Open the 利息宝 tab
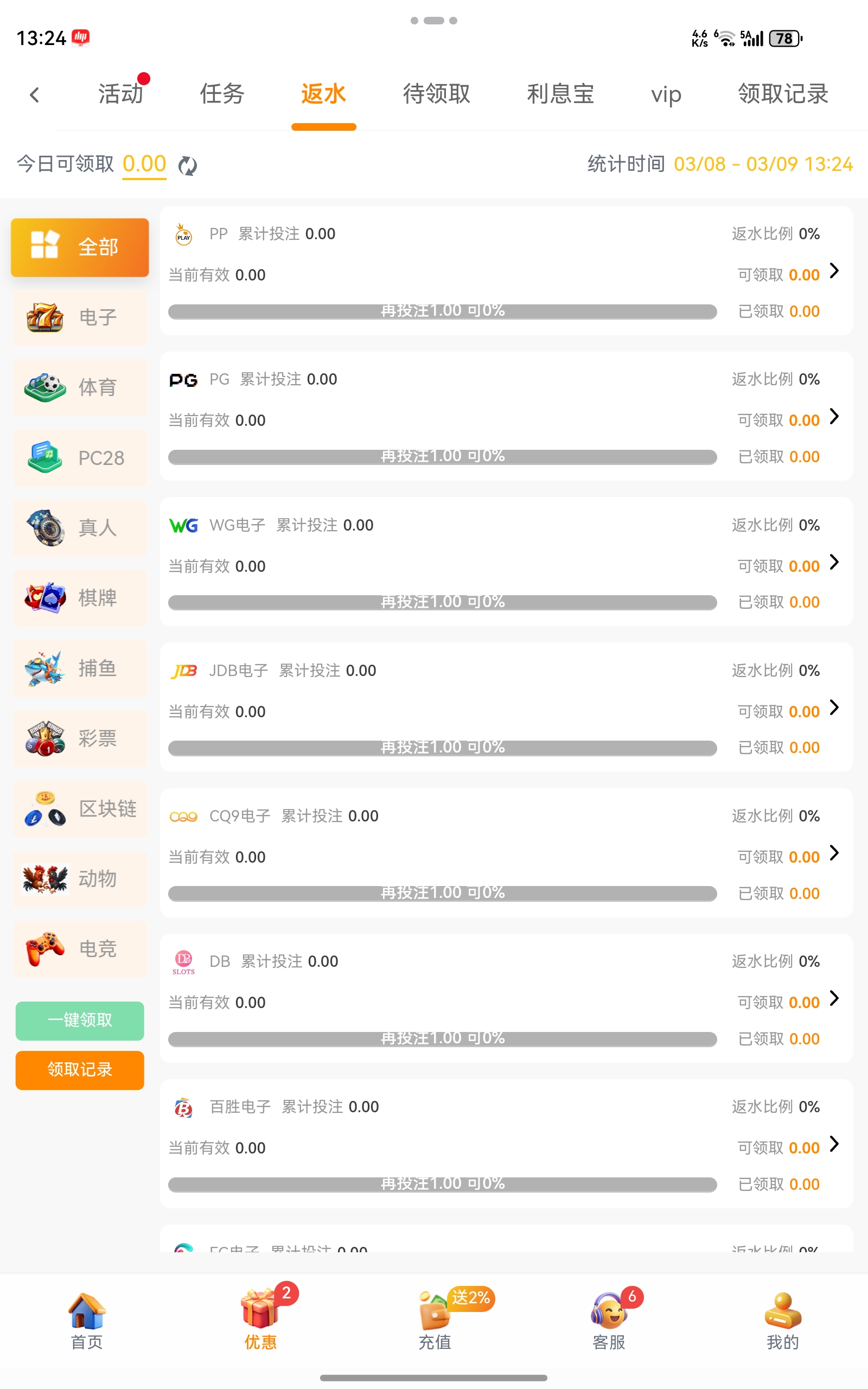868x1389 pixels. pos(560,93)
